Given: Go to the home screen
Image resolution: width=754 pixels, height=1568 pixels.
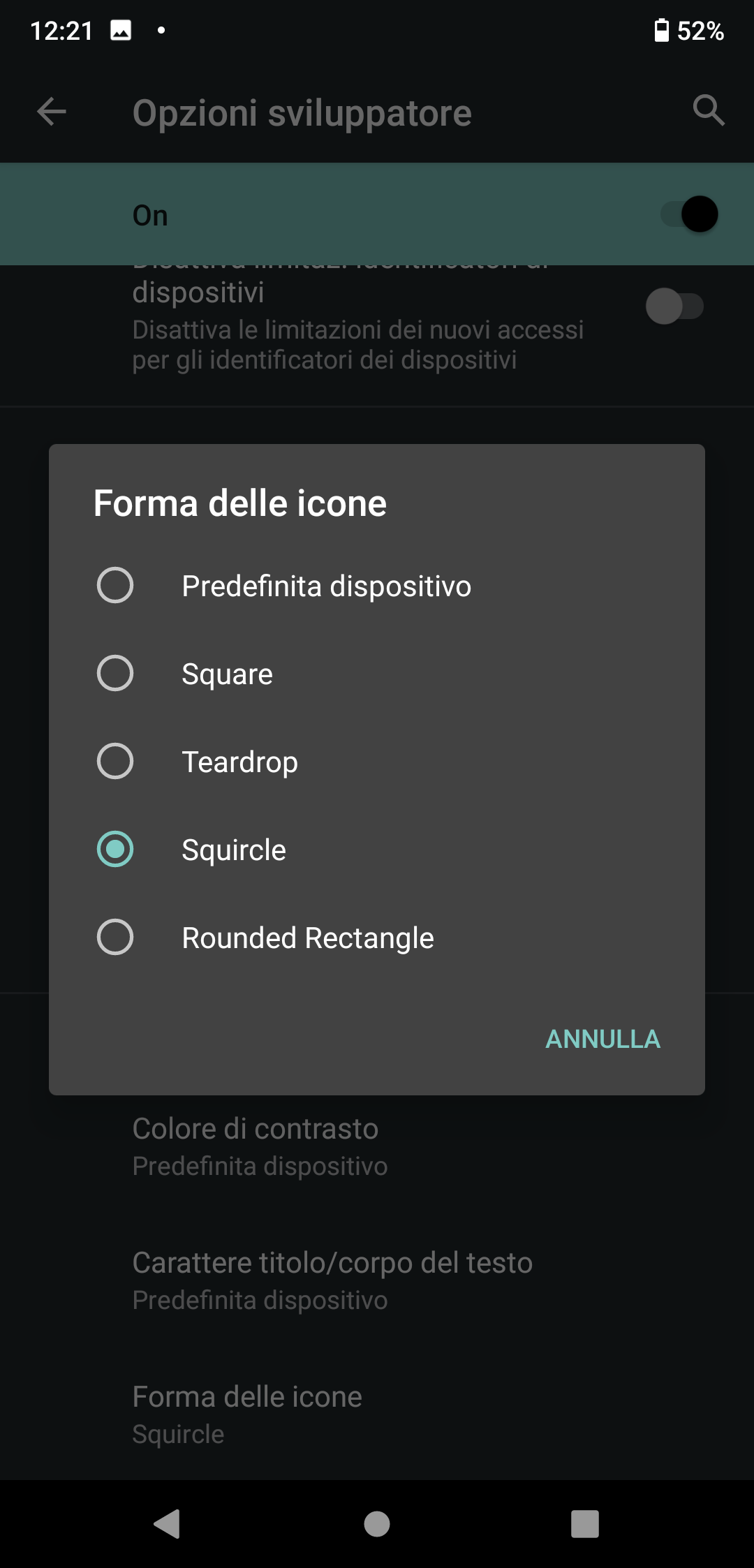Looking at the screenshot, I should 377,1523.
